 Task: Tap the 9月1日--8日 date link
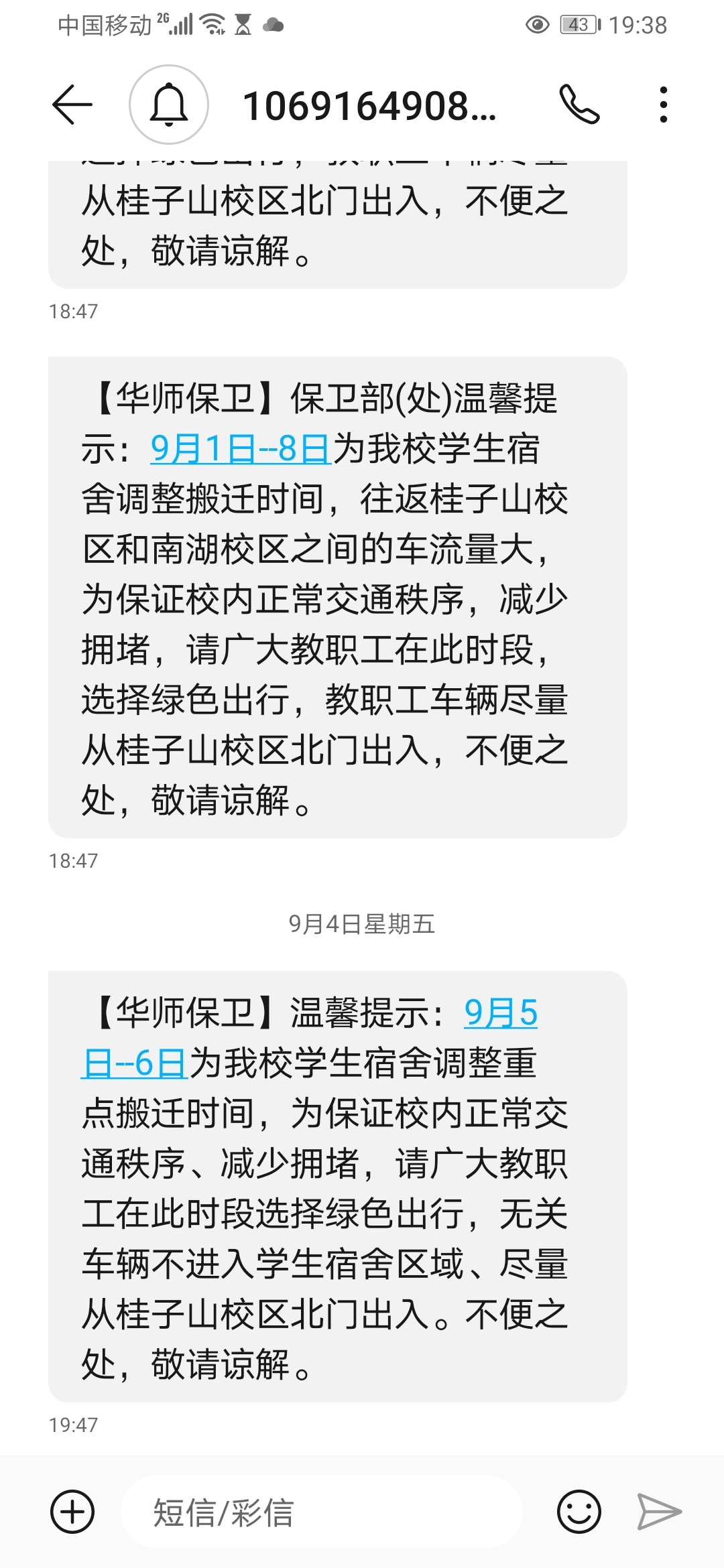[241, 449]
